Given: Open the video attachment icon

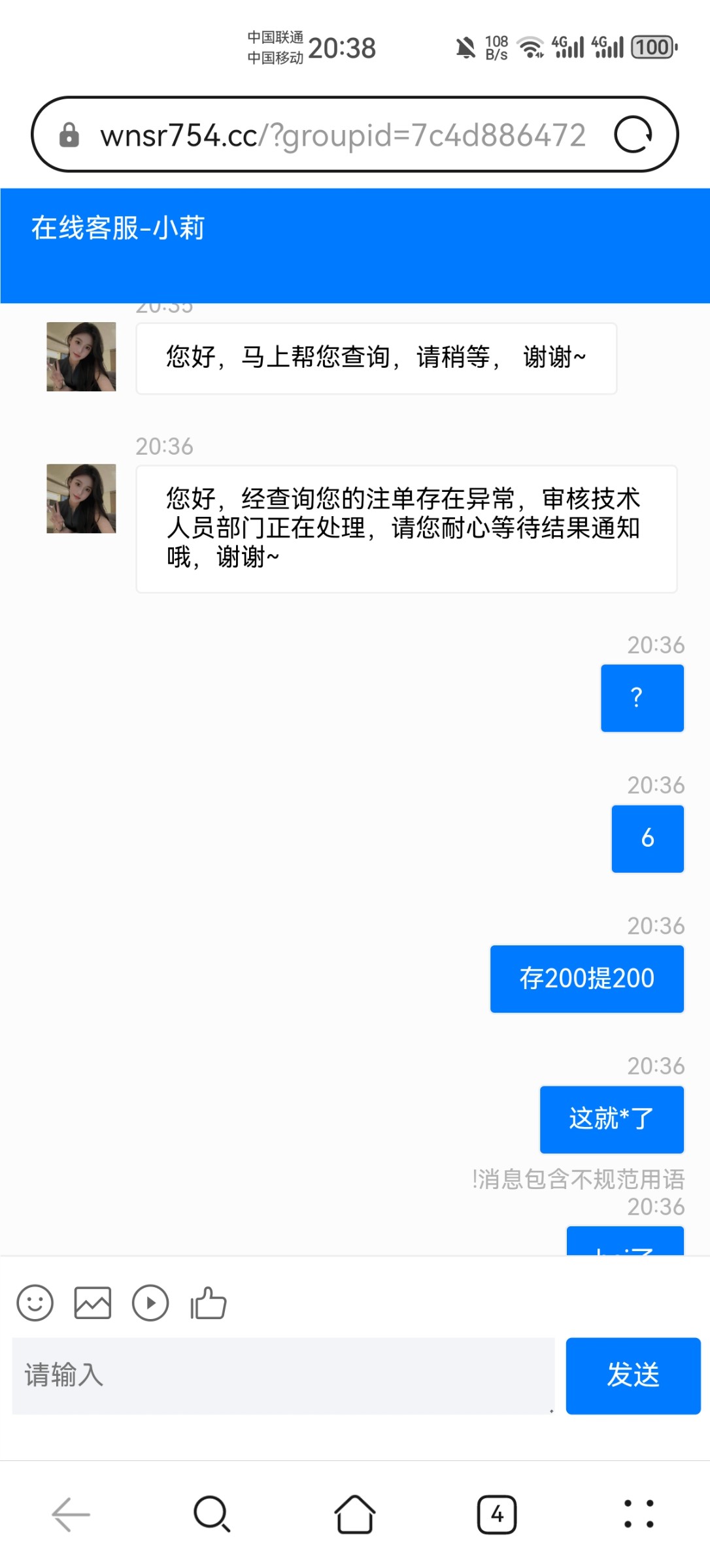Looking at the screenshot, I should 150,1303.
